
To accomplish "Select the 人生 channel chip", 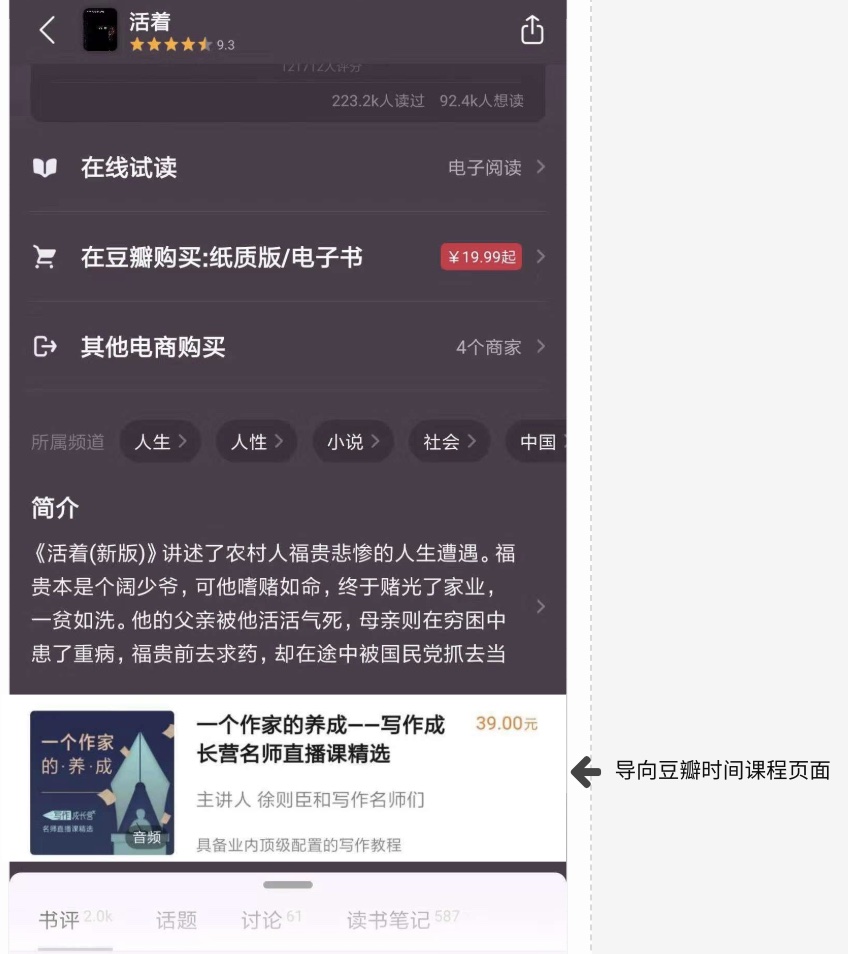I will pos(160,442).
